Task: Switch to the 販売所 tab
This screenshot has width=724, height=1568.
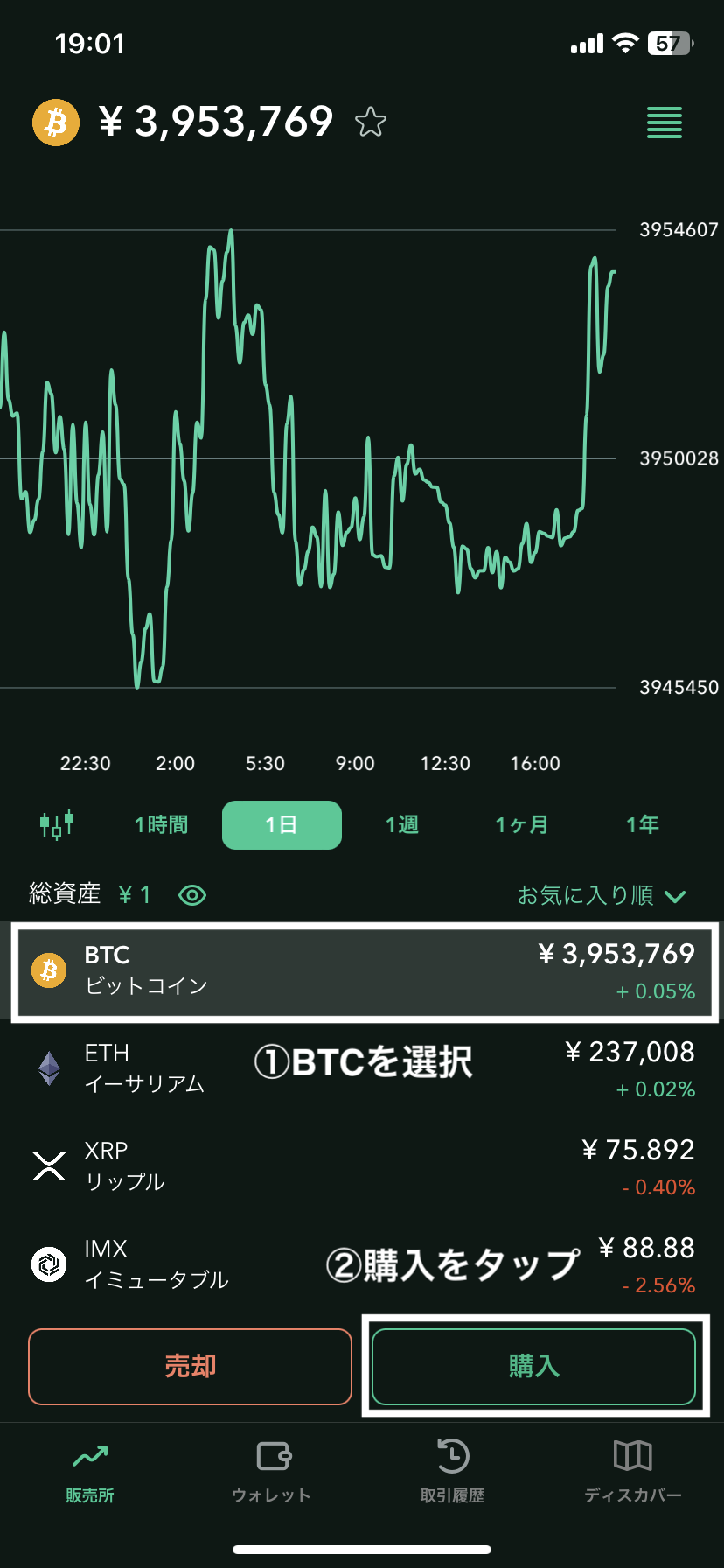Action: [x=90, y=1473]
